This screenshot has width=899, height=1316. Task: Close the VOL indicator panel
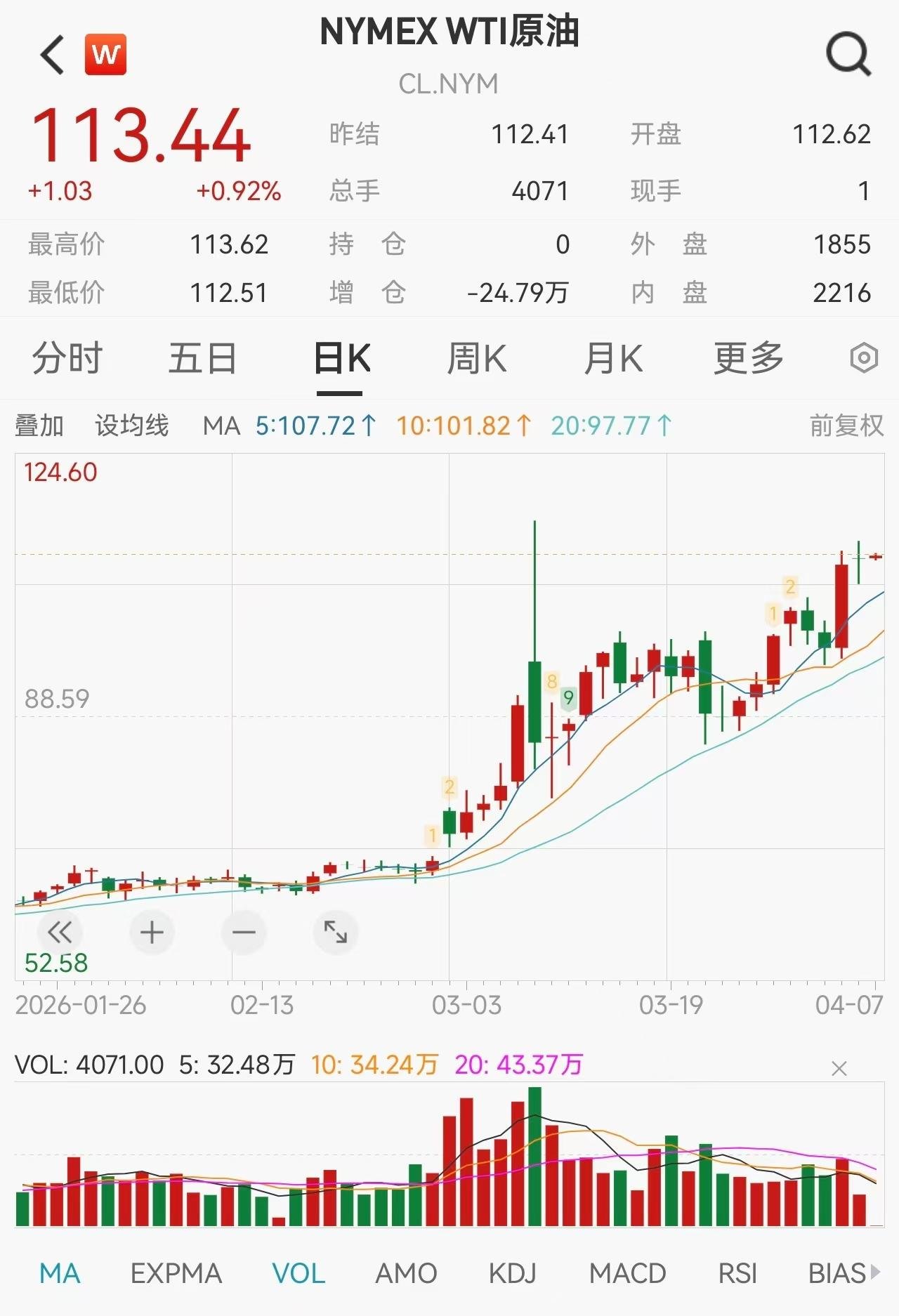[x=839, y=1069]
